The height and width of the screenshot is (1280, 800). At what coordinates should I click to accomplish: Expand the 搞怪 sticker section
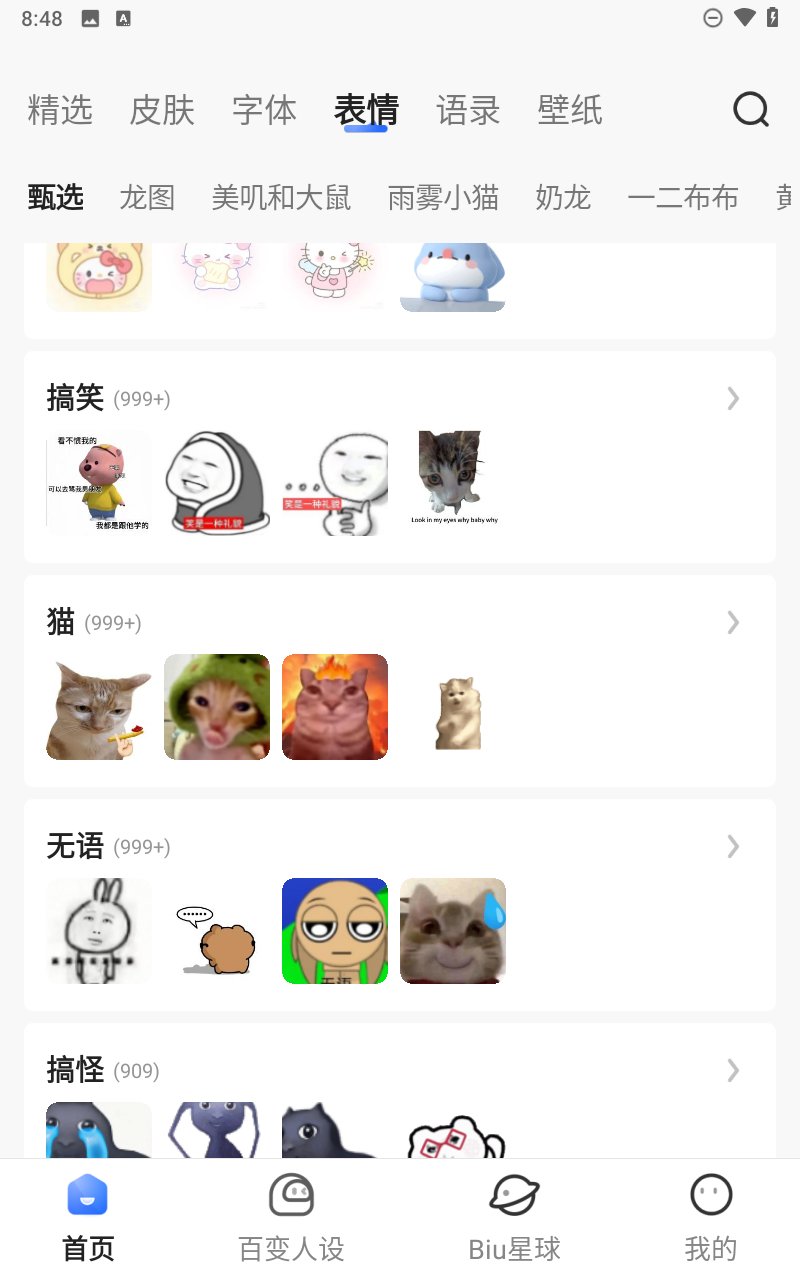coord(733,1071)
